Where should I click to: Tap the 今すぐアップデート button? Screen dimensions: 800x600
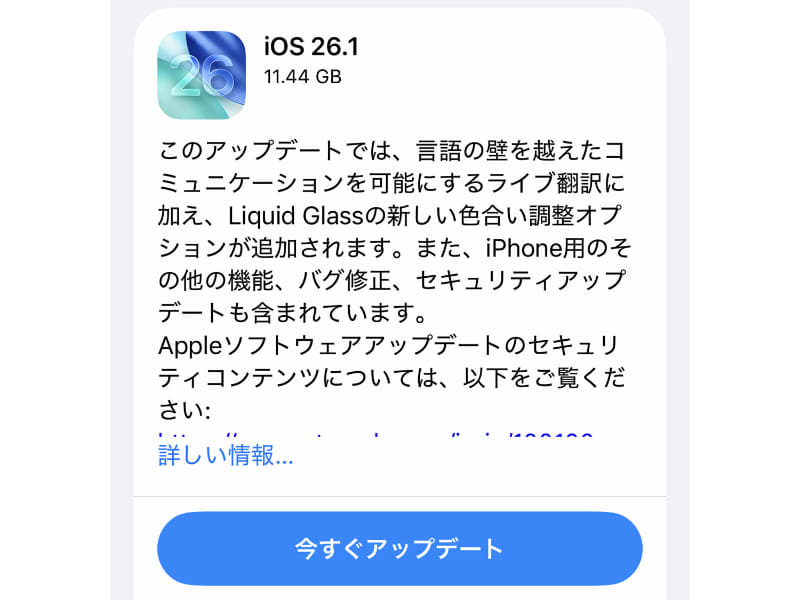(x=399, y=548)
